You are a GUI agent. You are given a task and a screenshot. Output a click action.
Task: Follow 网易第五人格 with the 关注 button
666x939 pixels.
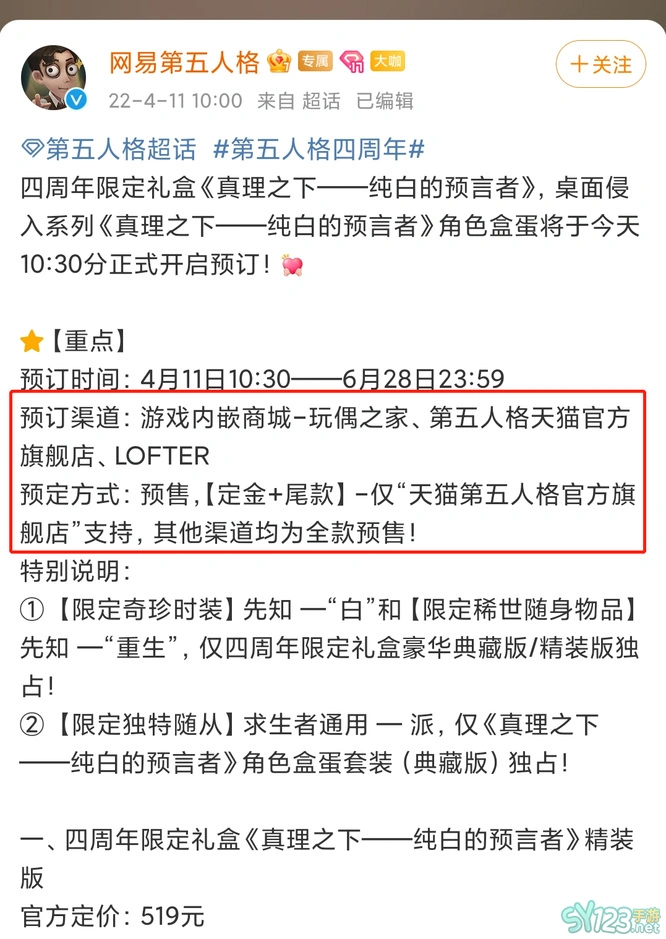[x=600, y=65]
